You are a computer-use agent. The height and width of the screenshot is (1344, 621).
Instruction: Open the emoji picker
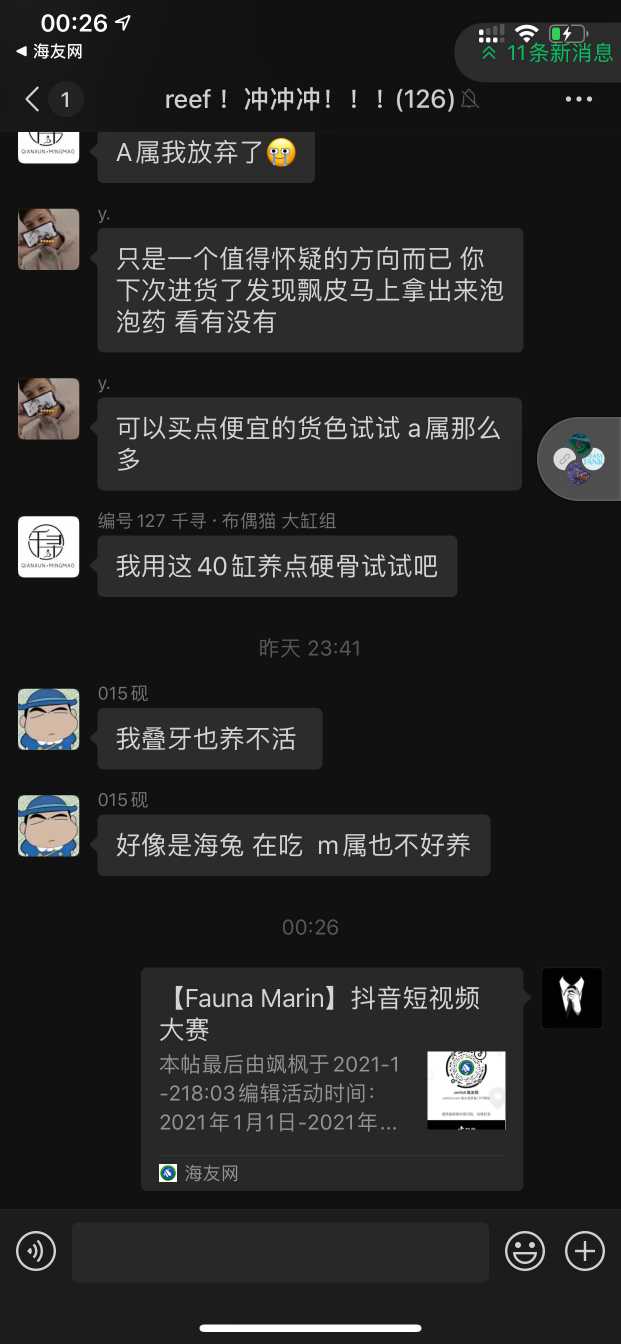click(525, 1251)
